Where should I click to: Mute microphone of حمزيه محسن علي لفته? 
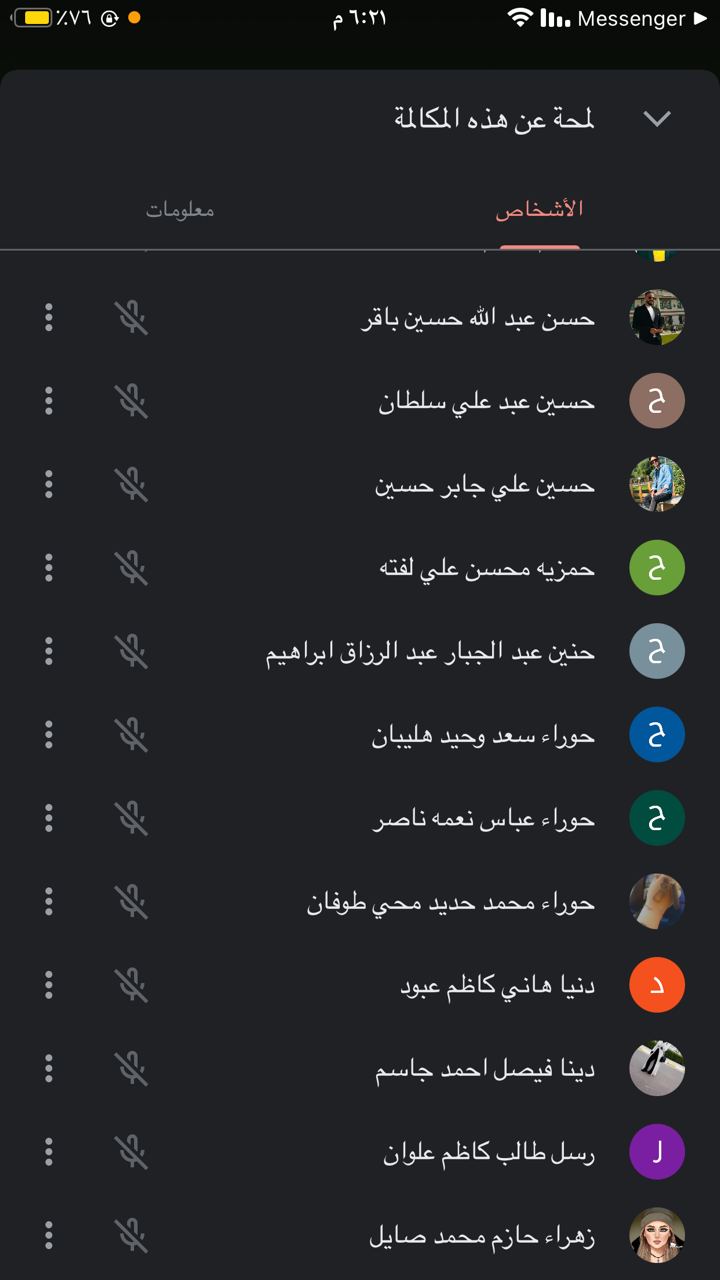tap(131, 568)
